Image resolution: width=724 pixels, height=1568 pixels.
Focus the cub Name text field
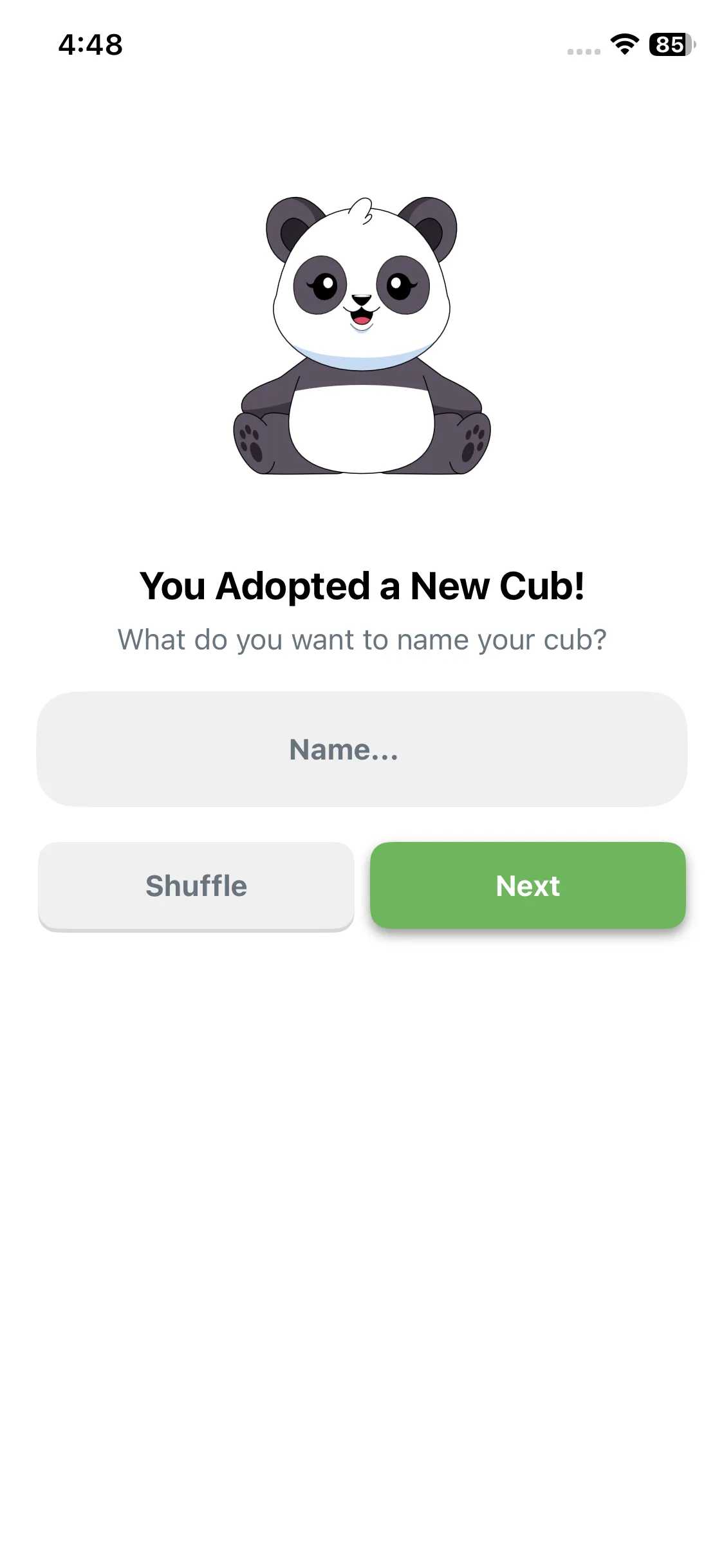(362, 749)
